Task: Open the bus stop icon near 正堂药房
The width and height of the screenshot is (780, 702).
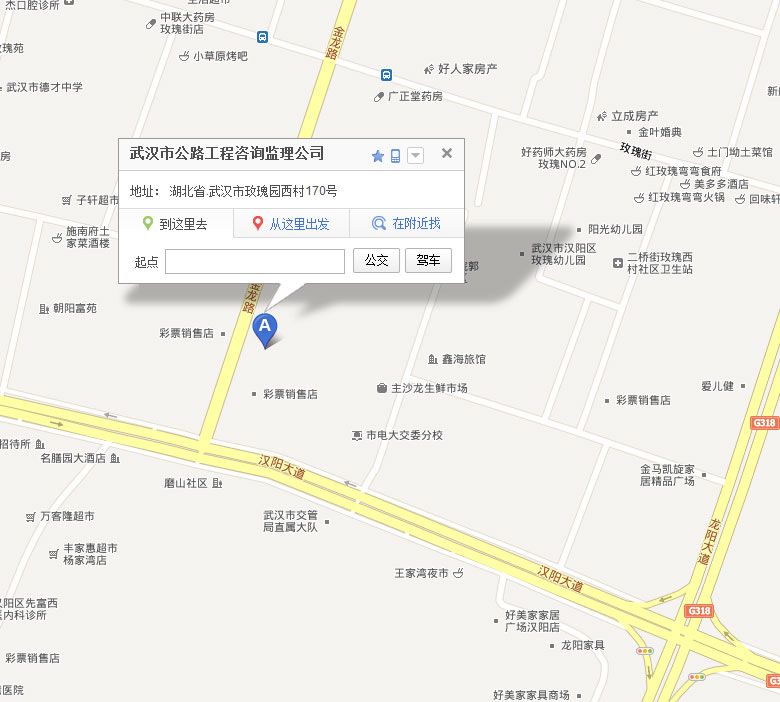Action: click(386, 74)
